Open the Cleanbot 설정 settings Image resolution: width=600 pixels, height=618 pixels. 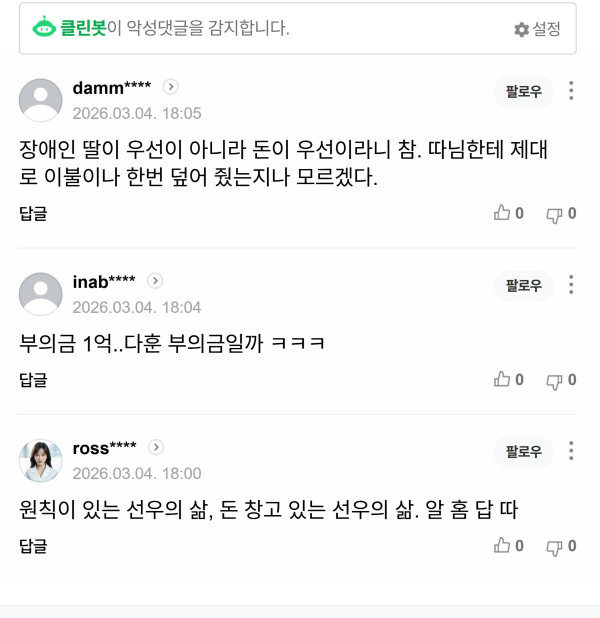coord(537,29)
